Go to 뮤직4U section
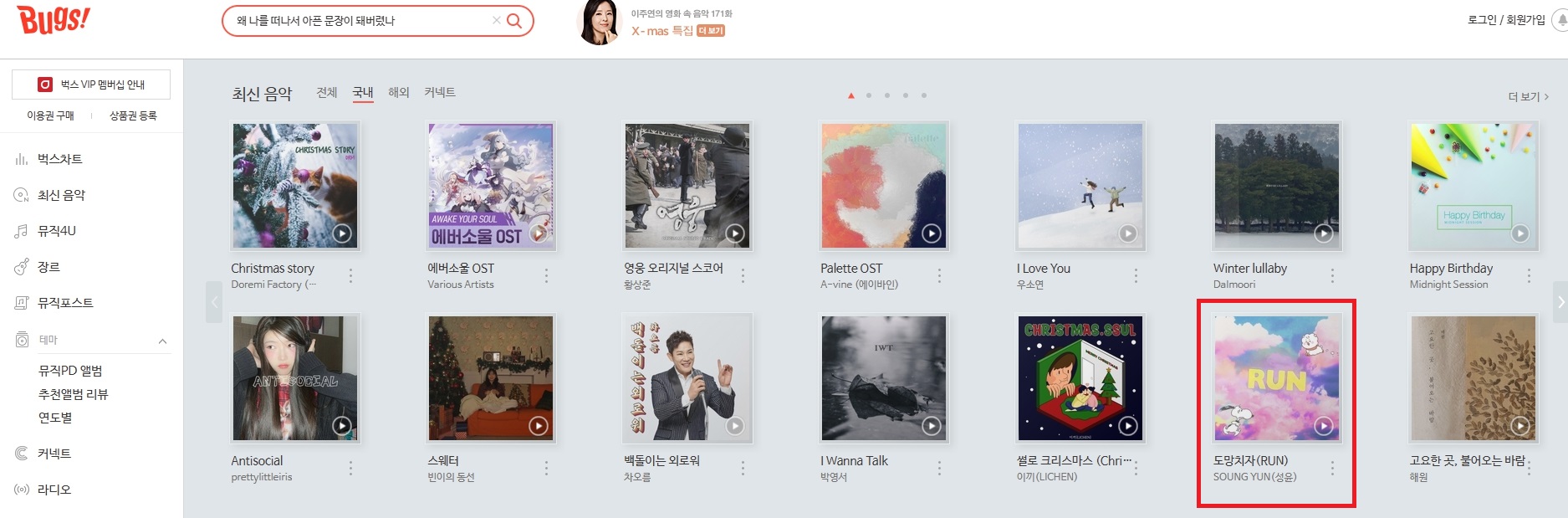This screenshot has height=518, width=1568. 56,231
